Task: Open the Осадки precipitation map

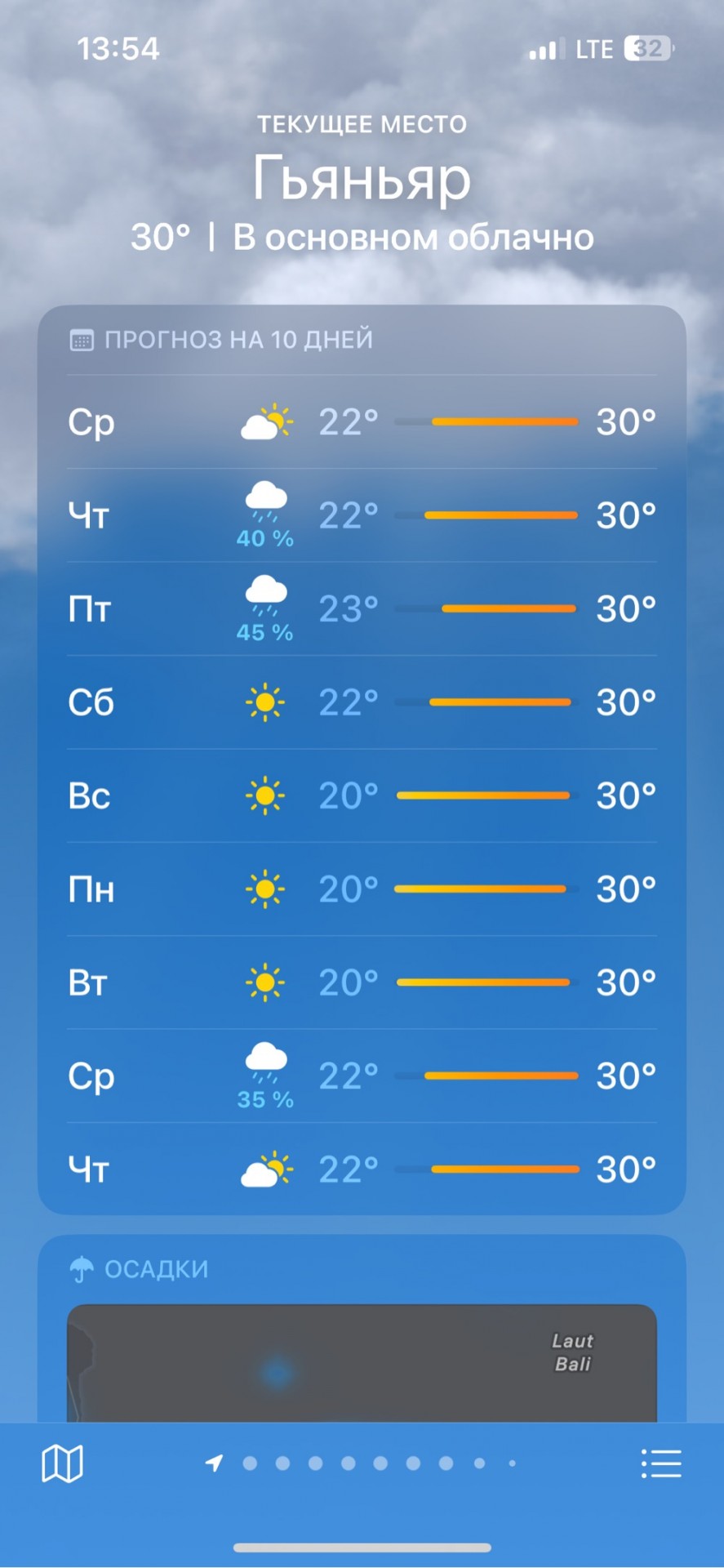Action: [362, 1363]
